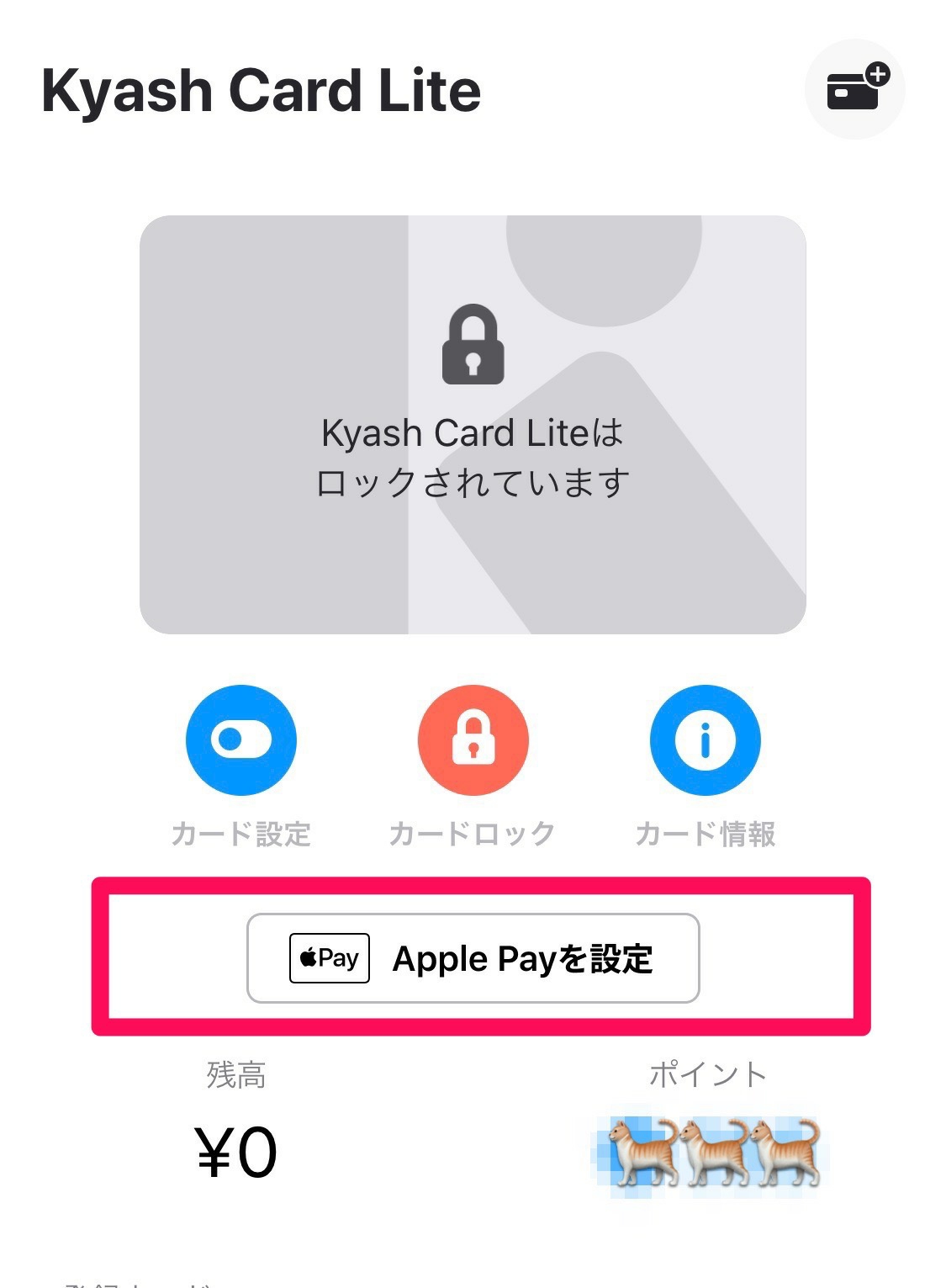Set up Apple Pay

[x=473, y=957]
